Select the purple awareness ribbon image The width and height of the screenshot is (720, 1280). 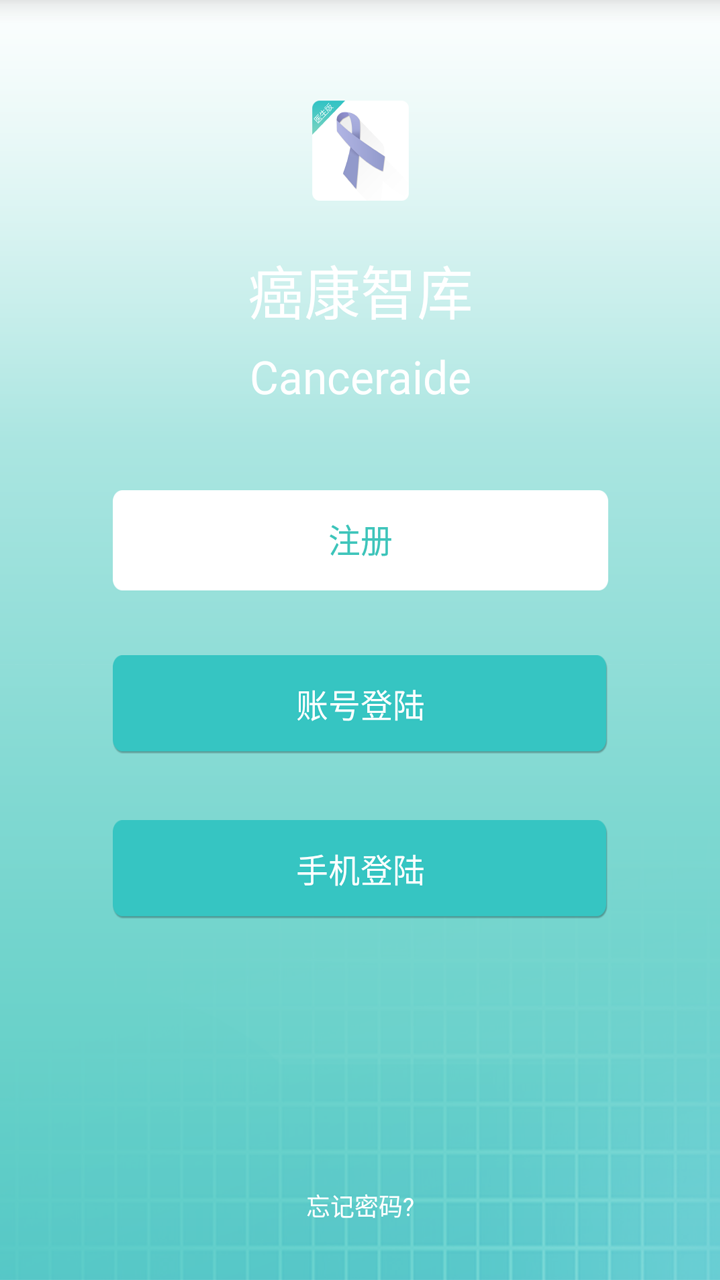(x=360, y=155)
